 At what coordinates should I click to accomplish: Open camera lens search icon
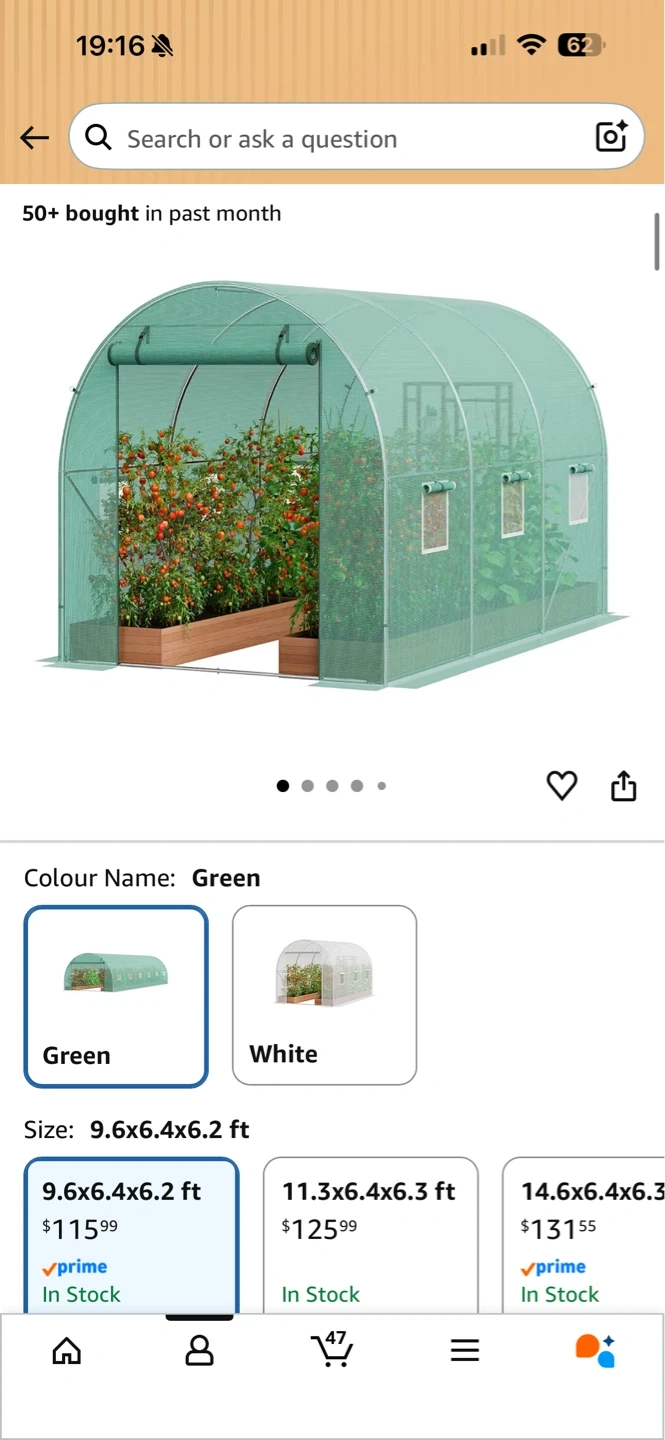(x=611, y=136)
